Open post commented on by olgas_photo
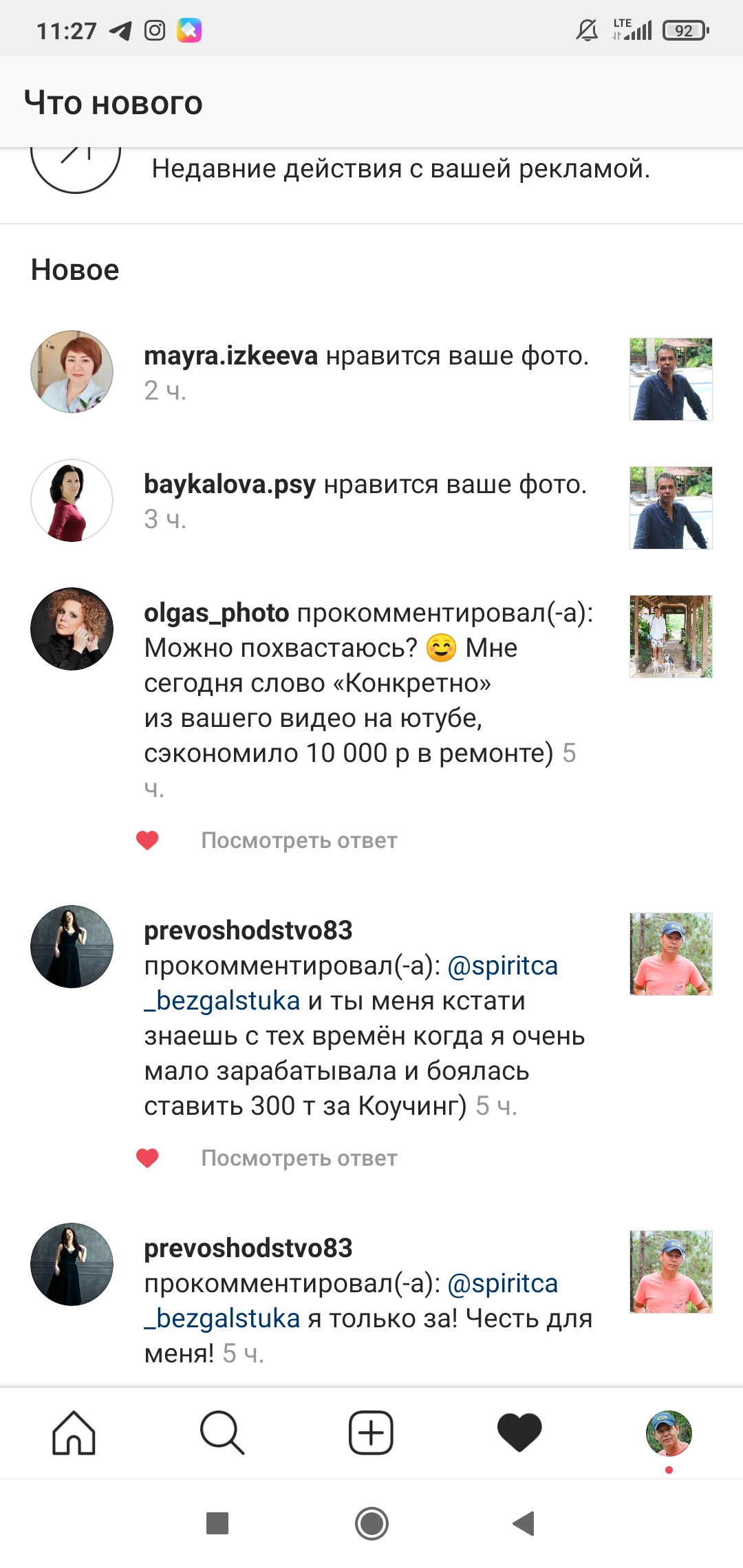The width and height of the screenshot is (743, 1568). click(671, 636)
